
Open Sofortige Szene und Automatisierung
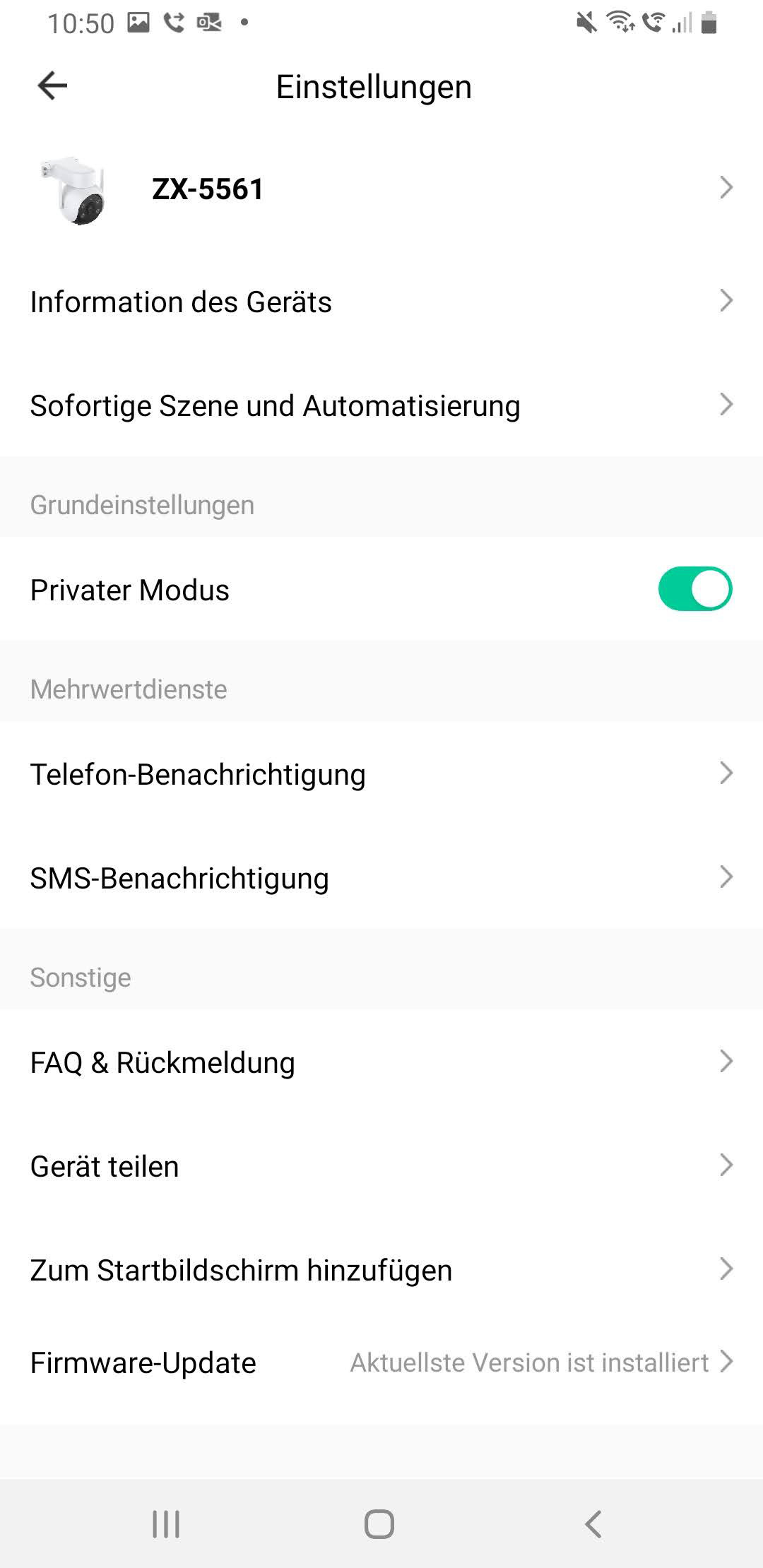(x=381, y=405)
